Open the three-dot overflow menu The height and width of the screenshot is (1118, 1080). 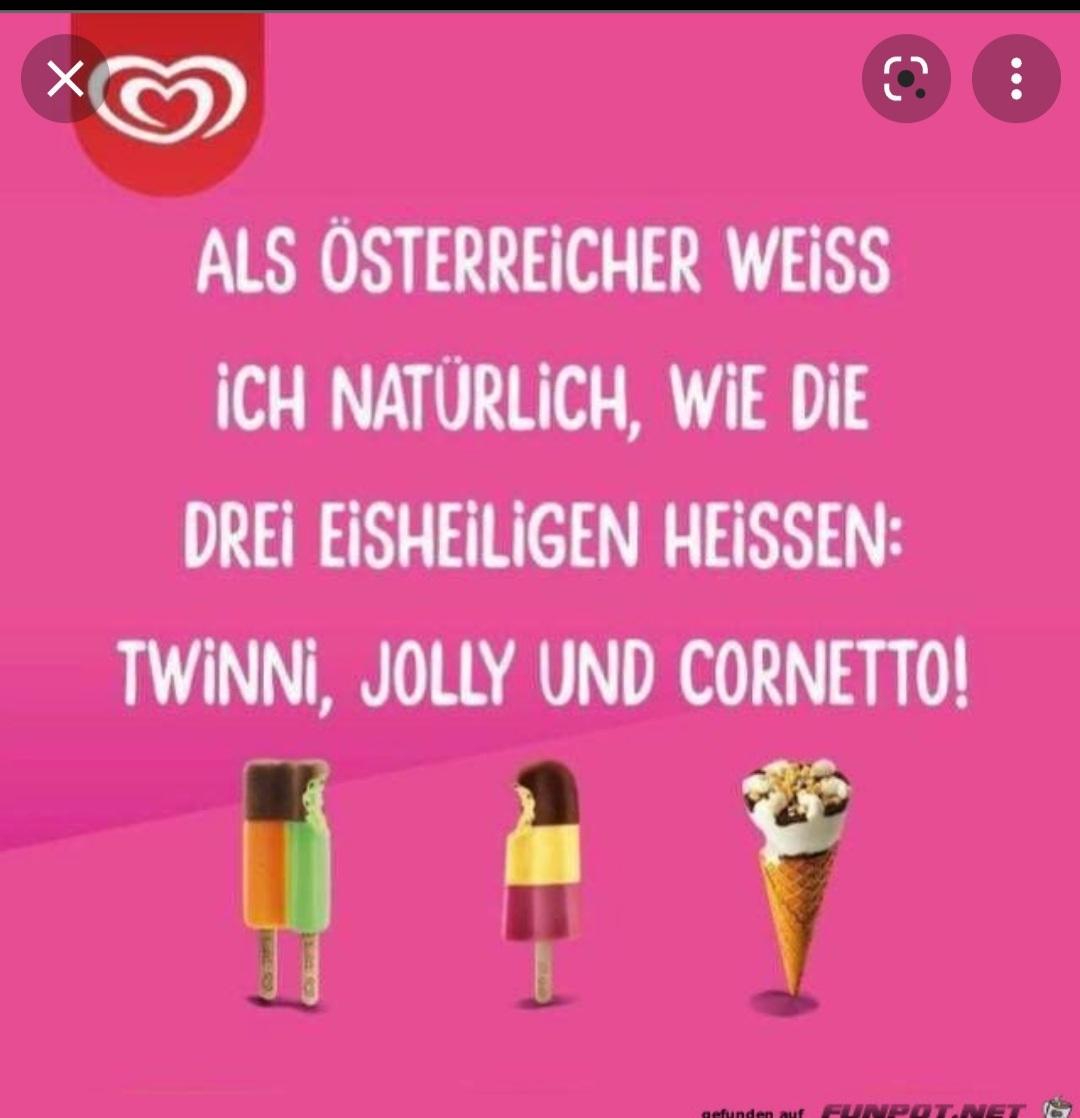click(x=1016, y=79)
